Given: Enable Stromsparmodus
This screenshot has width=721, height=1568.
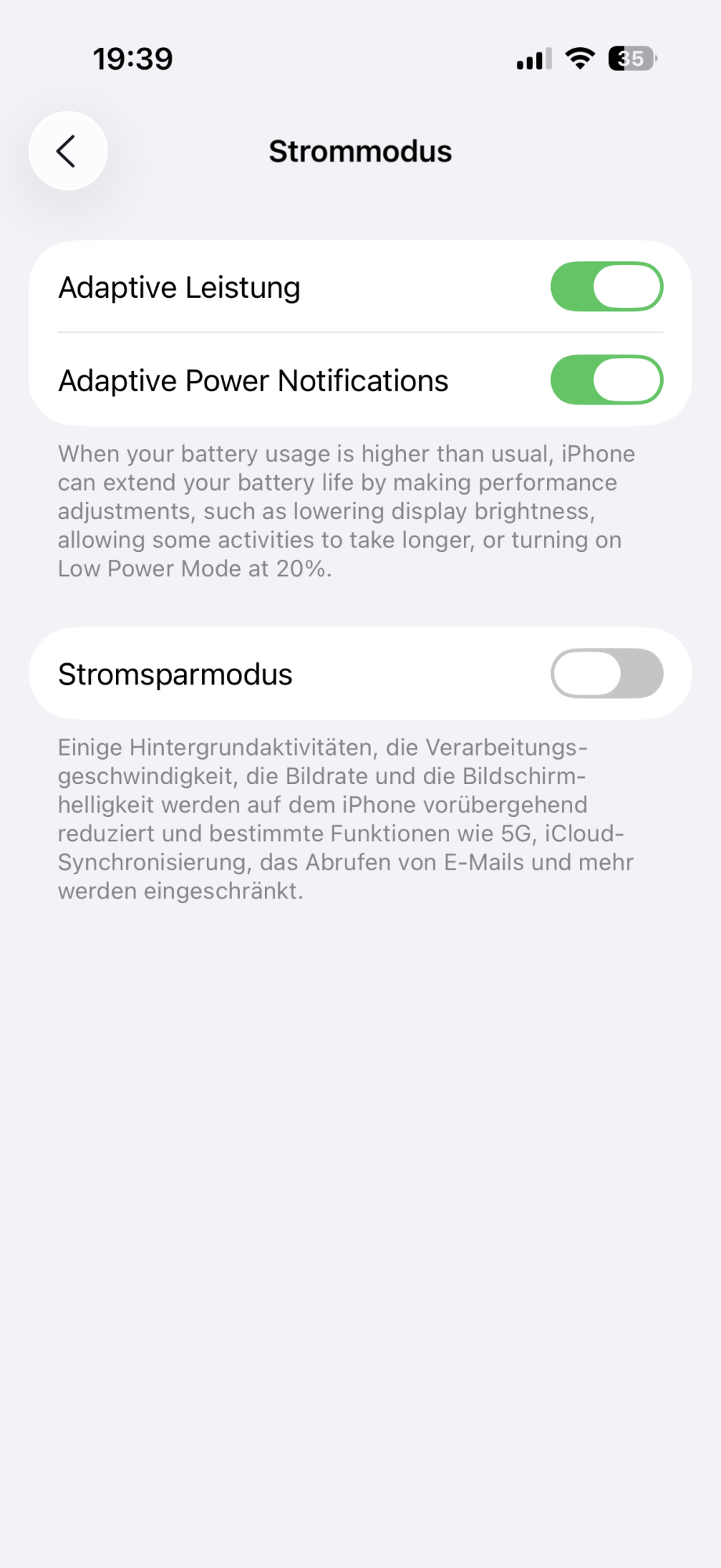Looking at the screenshot, I should 607,673.
